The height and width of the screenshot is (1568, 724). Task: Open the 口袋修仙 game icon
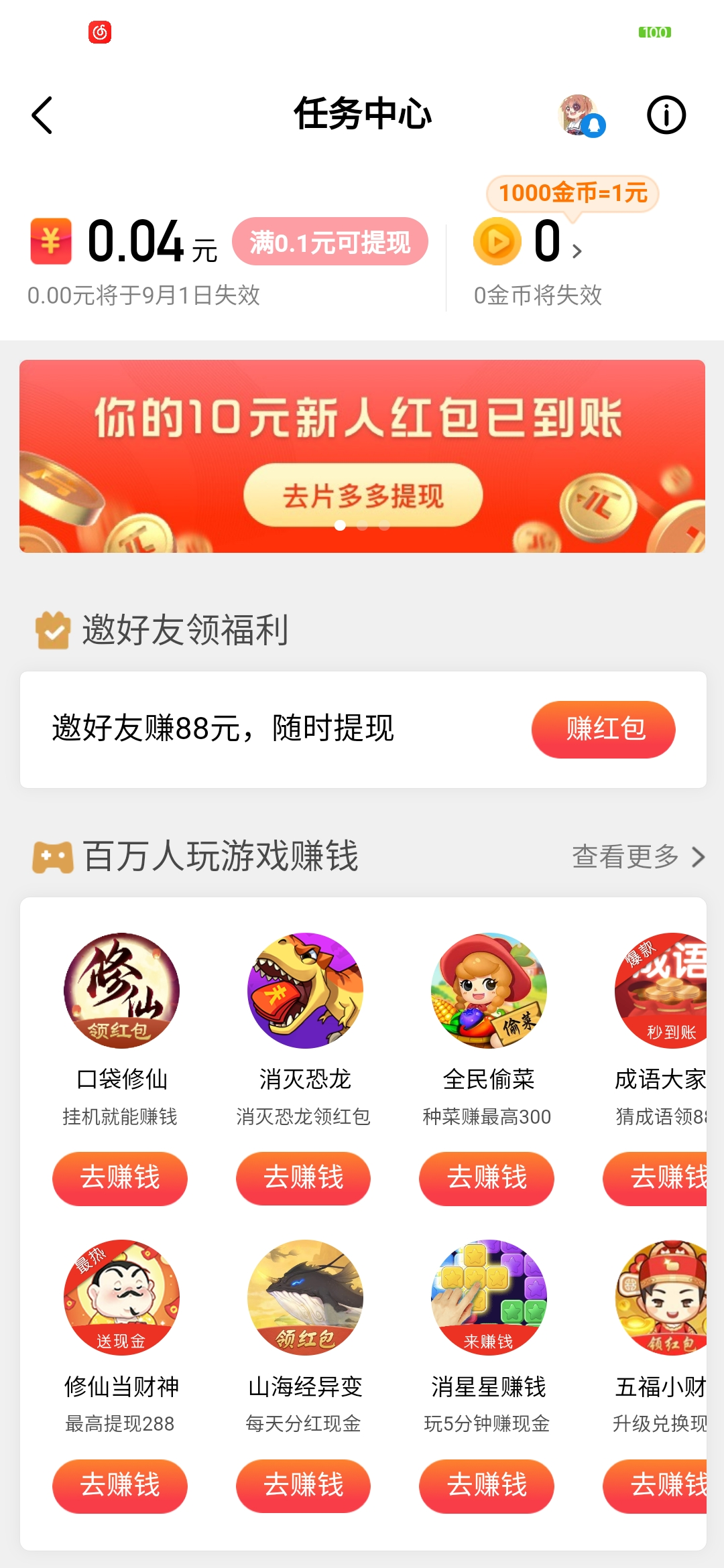[x=121, y=990]
